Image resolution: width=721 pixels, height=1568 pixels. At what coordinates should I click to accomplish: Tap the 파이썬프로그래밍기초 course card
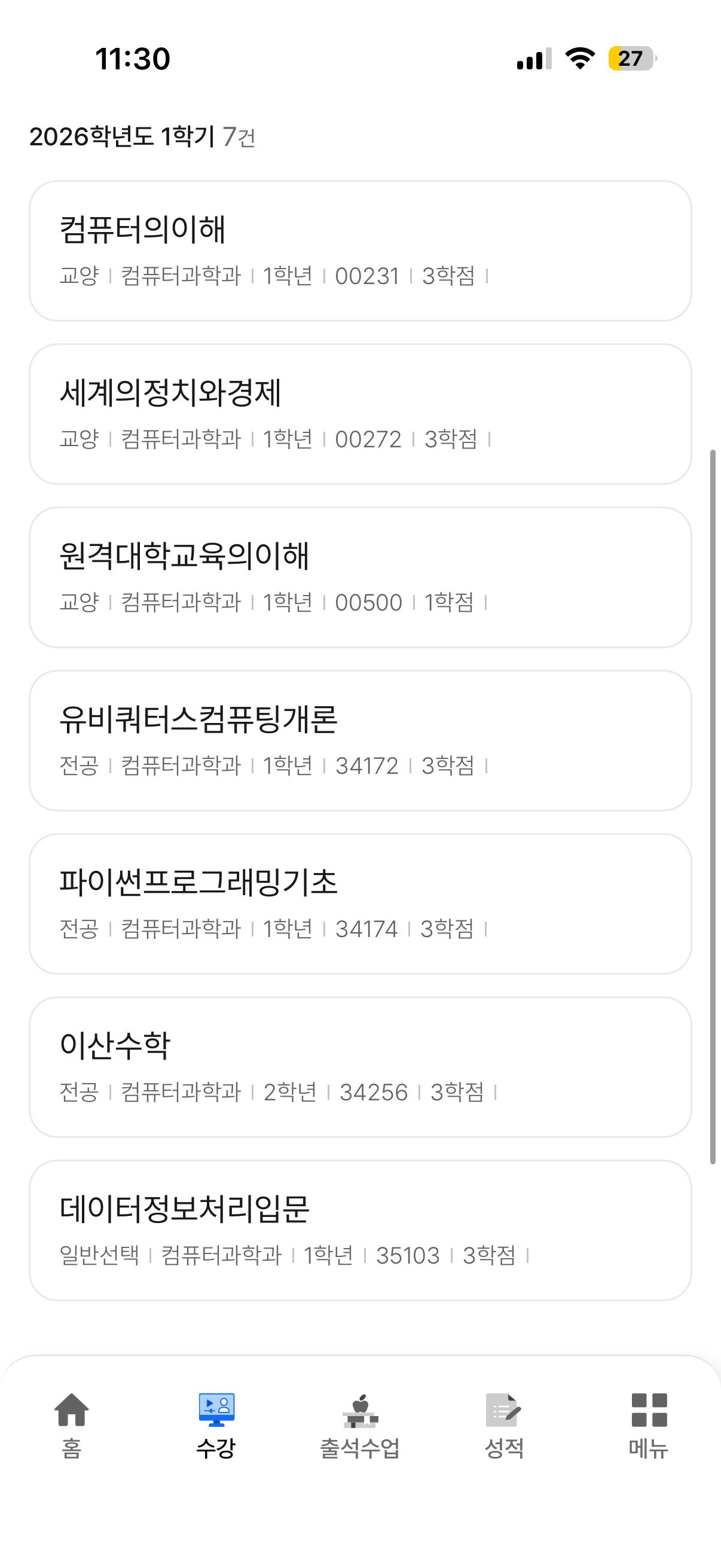[x=360, y=903]
